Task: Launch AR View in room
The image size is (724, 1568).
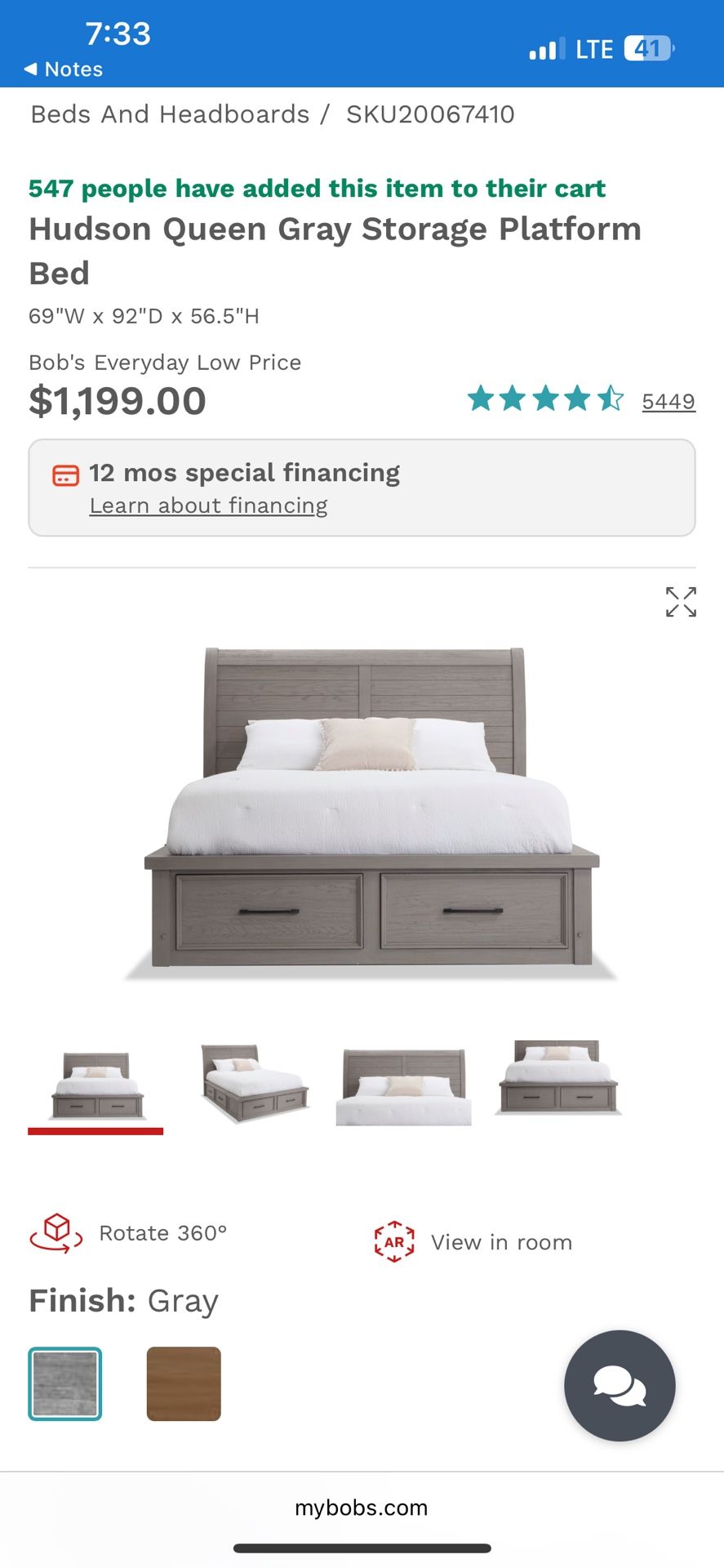Action: click(x=473, y=1242)
